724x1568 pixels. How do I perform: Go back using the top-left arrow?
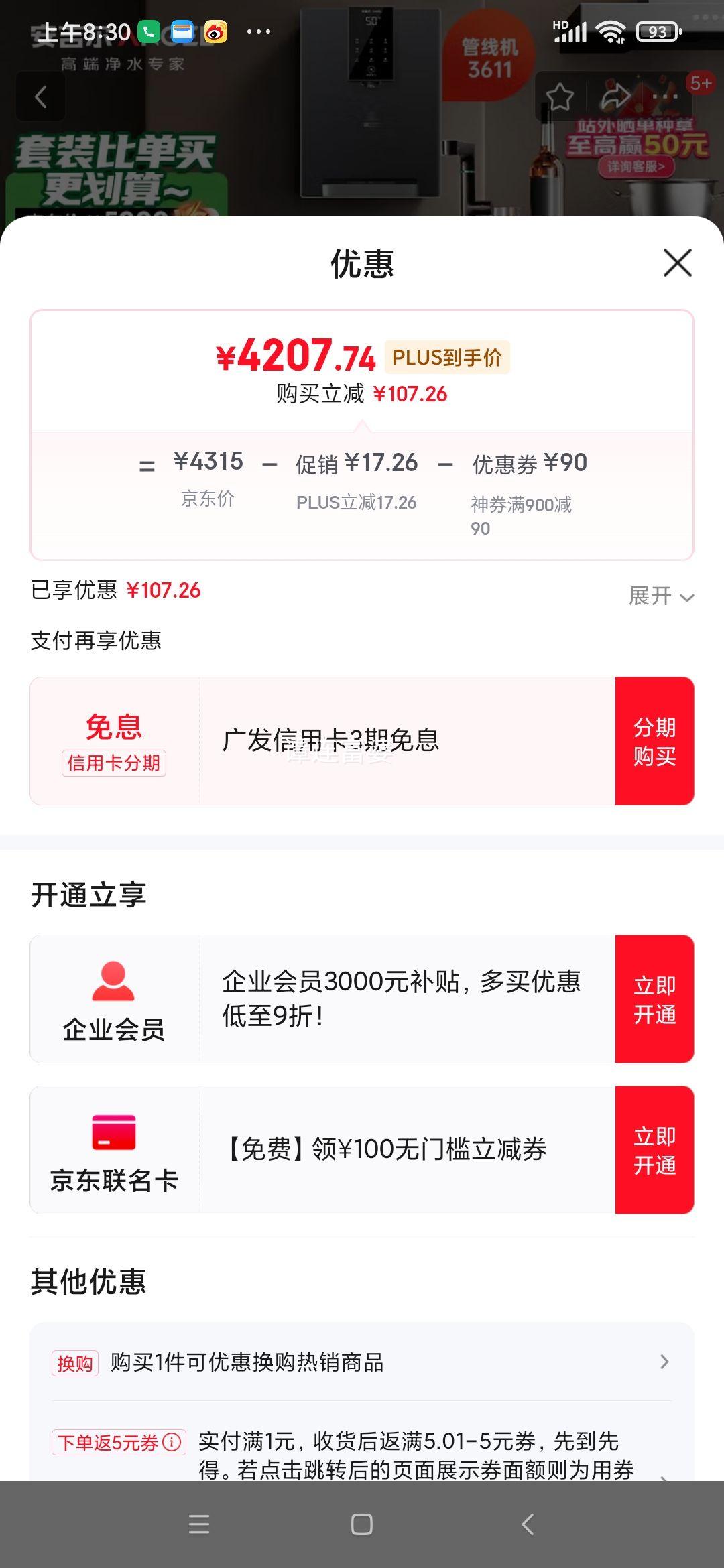[x=41, y=97]
